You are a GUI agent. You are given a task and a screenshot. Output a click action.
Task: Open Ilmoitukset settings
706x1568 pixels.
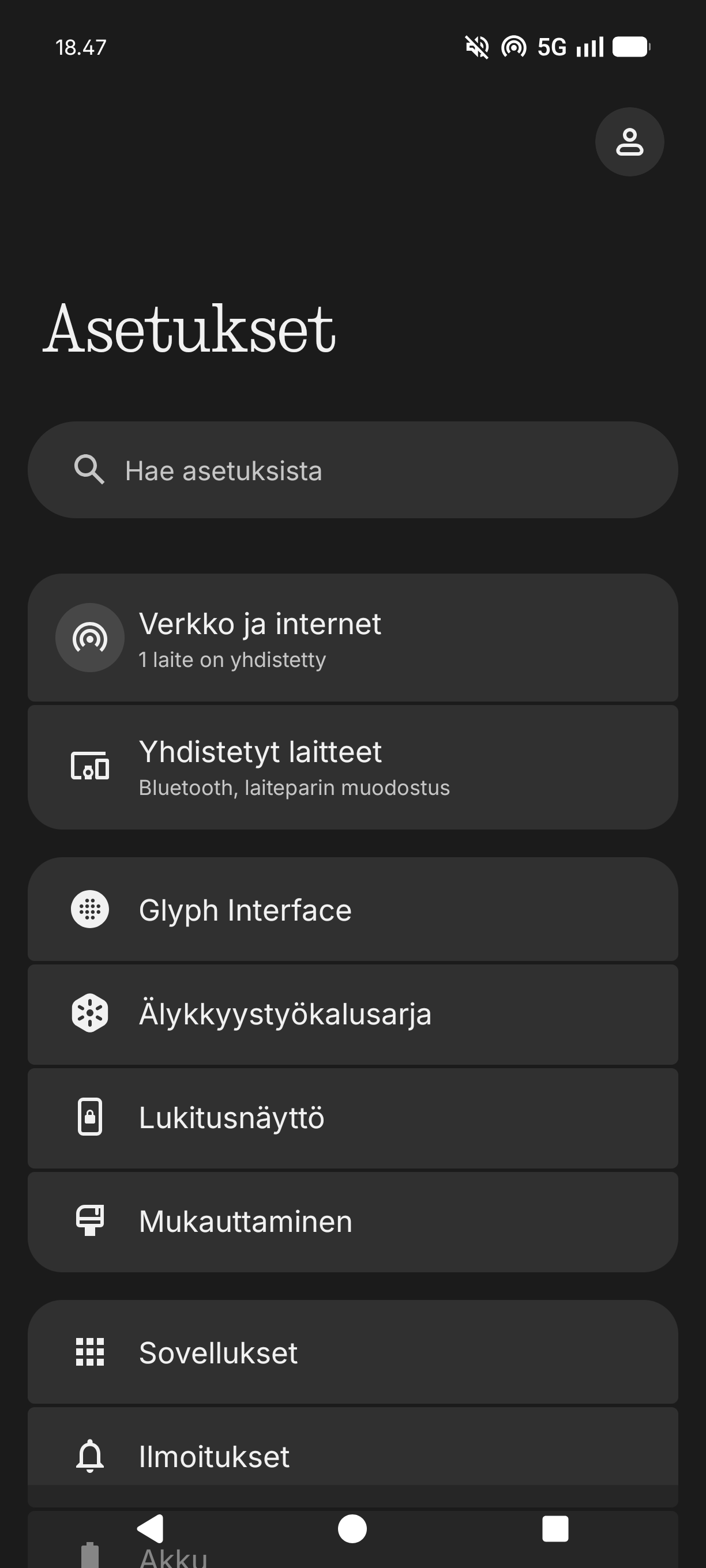point(352,1455)
